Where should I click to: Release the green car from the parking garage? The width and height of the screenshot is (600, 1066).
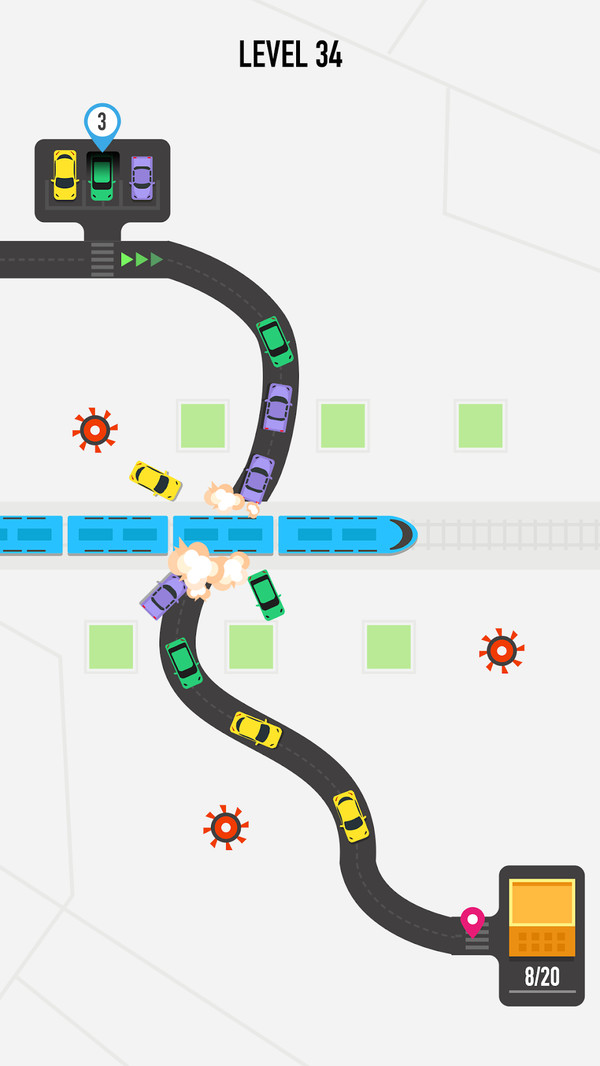[102, 176]
